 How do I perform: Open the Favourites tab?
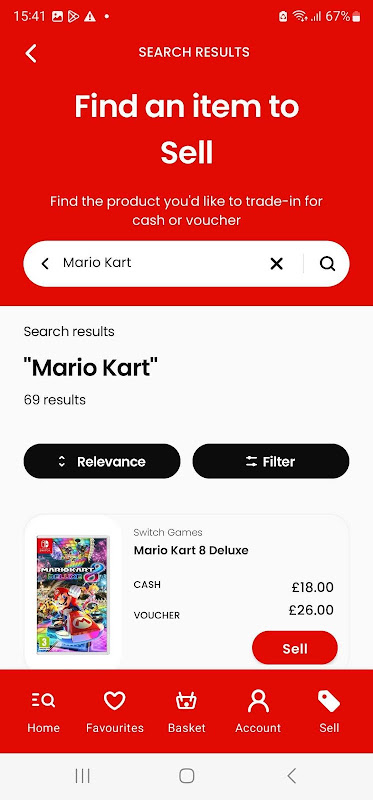click(115, 712)
